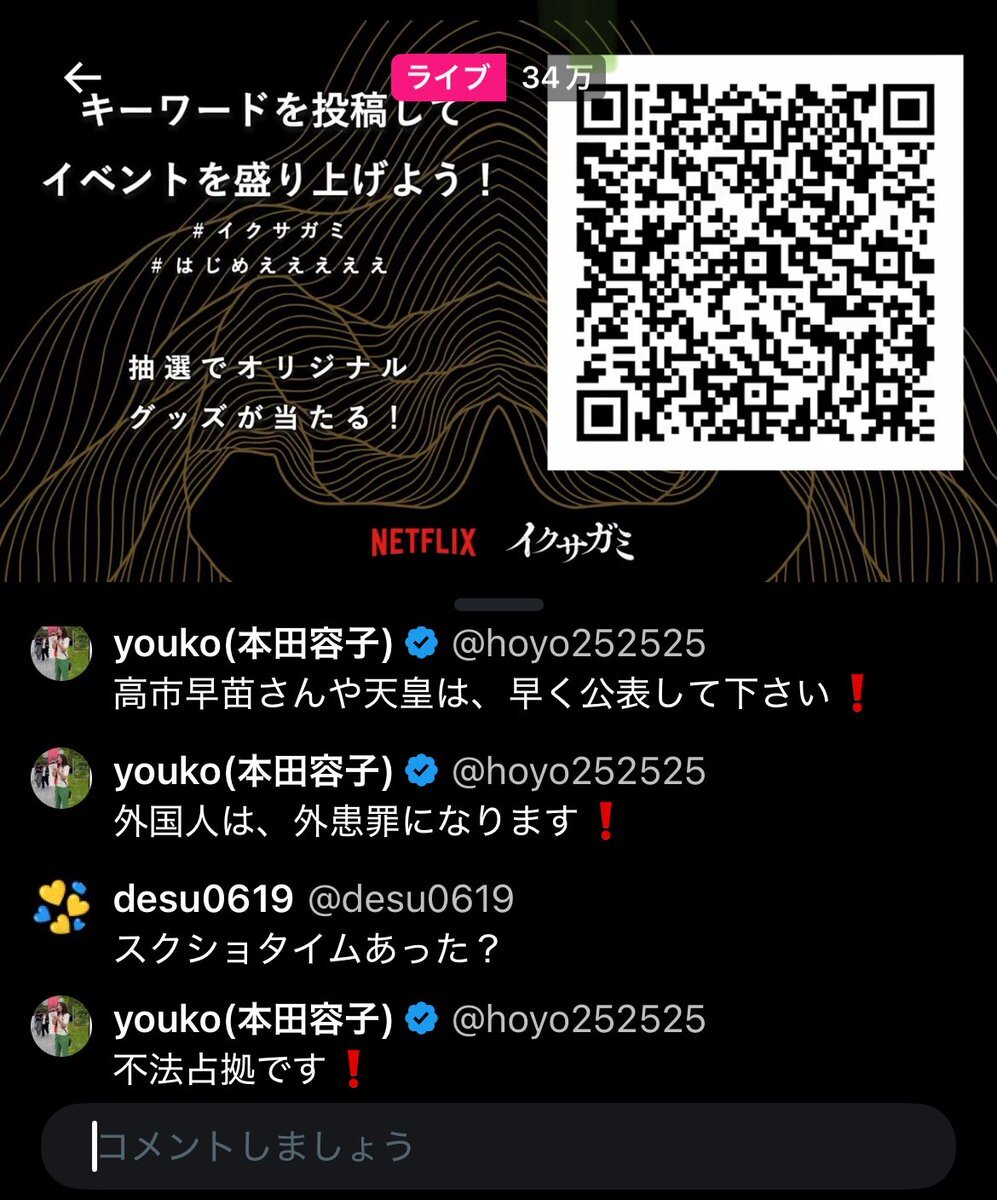997x1200 pixels.
Task: Tap the drag handle above comments
Action: pos(498,605)
